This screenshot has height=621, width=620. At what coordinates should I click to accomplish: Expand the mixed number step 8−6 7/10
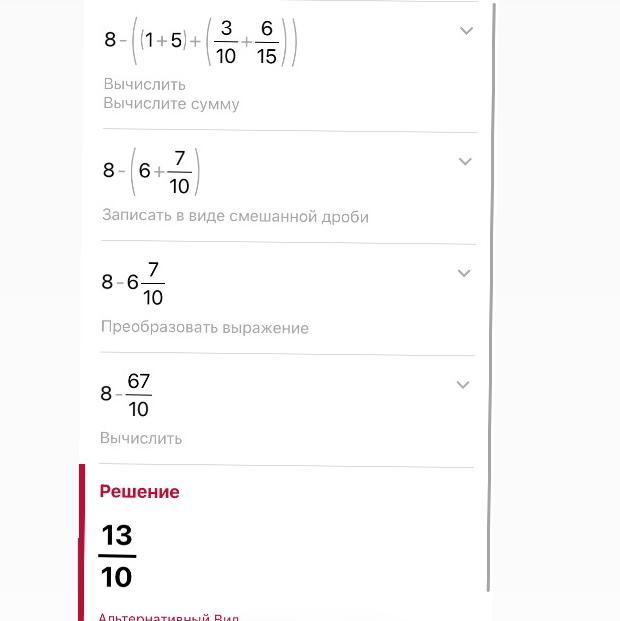point(464,273)
